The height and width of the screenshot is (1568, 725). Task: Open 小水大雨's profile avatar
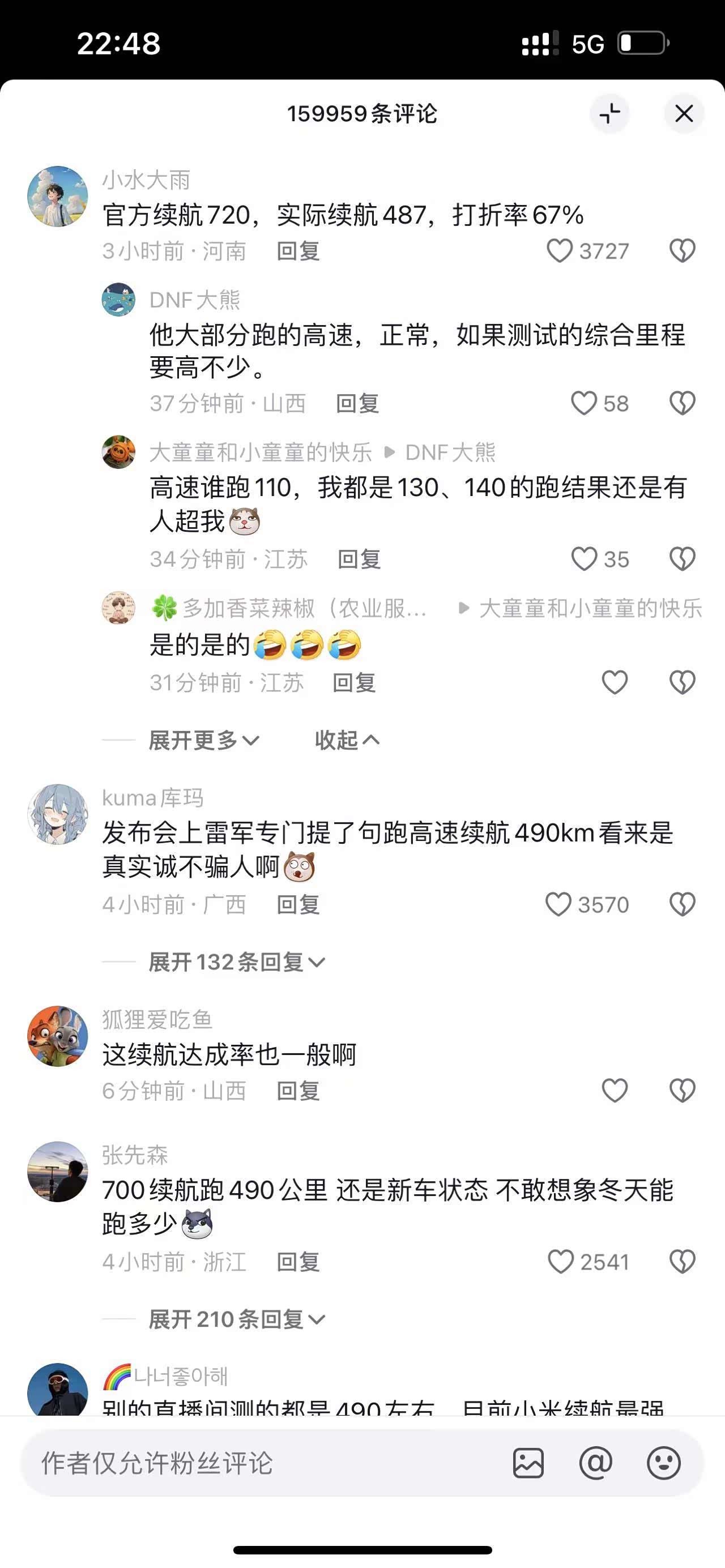click(58, 196)
